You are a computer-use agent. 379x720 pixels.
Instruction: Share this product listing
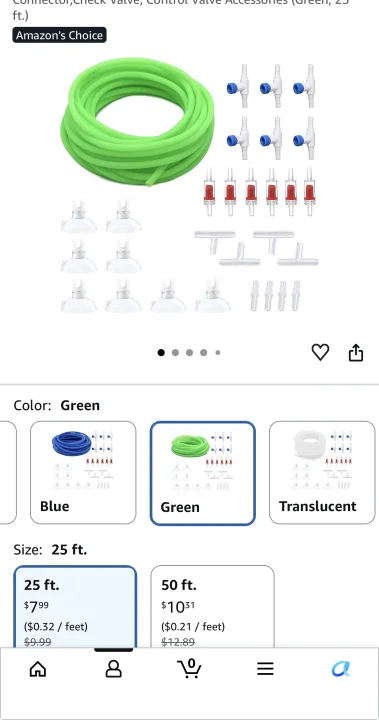pyautogui.click(x=356, y=353)
